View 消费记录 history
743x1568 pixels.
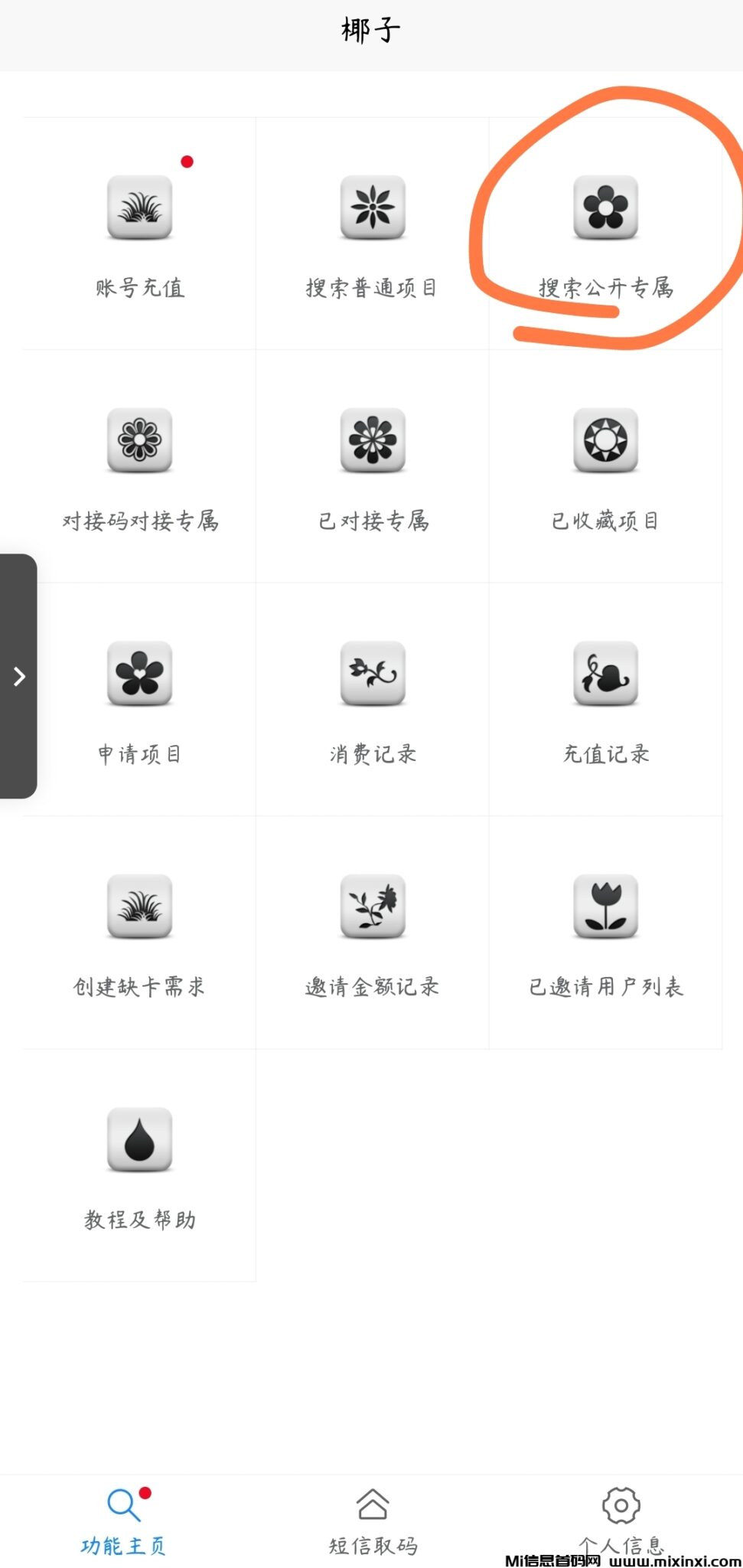[372, 700]
